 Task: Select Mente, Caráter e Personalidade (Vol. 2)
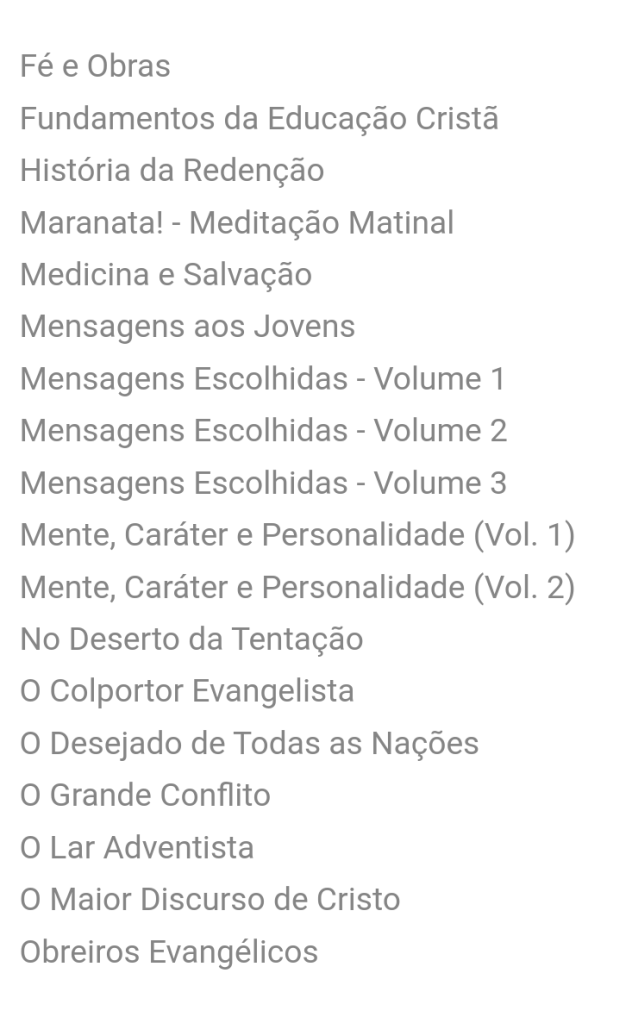(297, 587)
